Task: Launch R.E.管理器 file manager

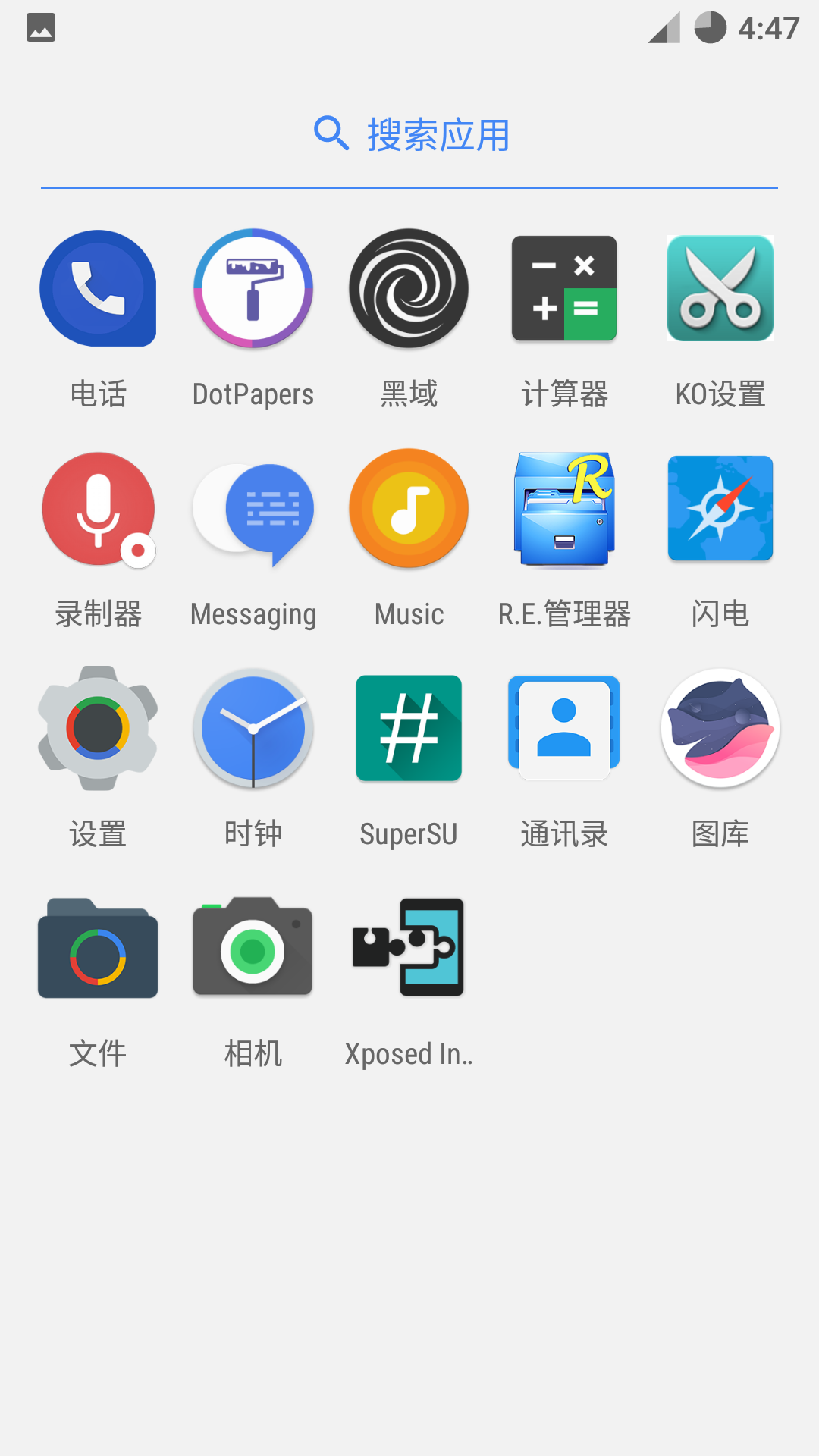Action: coord(564,508)
